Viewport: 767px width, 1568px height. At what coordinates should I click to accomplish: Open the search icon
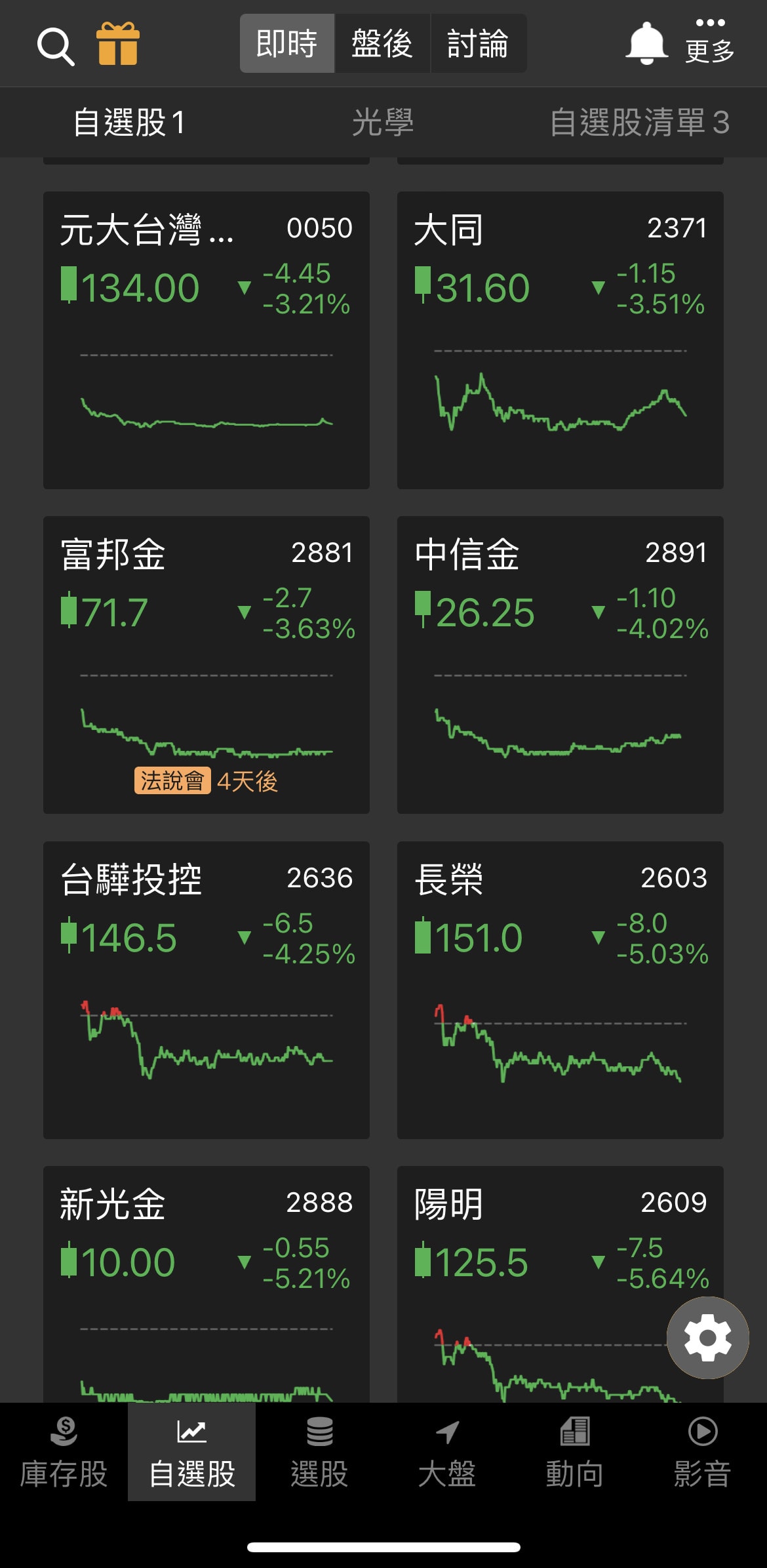(56, 45)
